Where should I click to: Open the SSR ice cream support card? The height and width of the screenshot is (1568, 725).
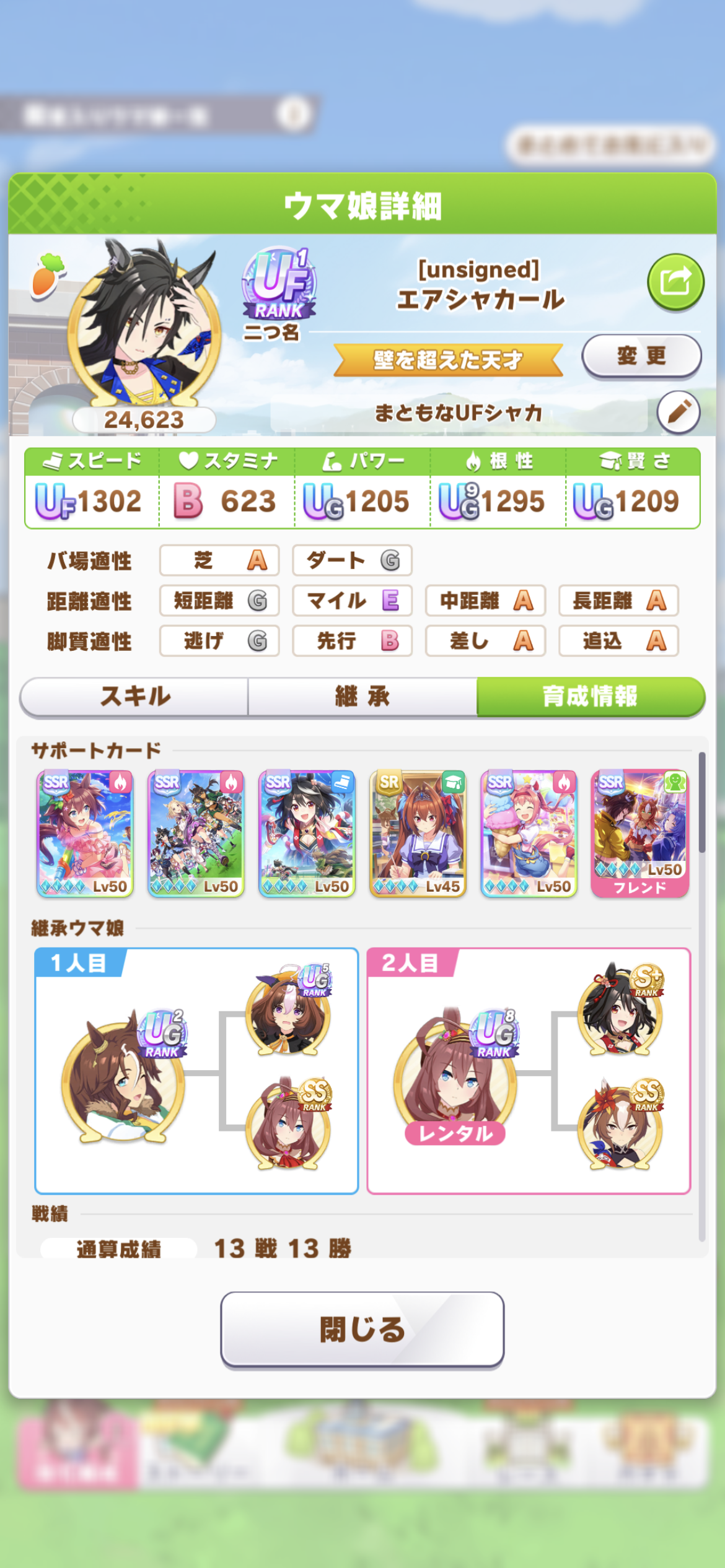pos(529,833)
